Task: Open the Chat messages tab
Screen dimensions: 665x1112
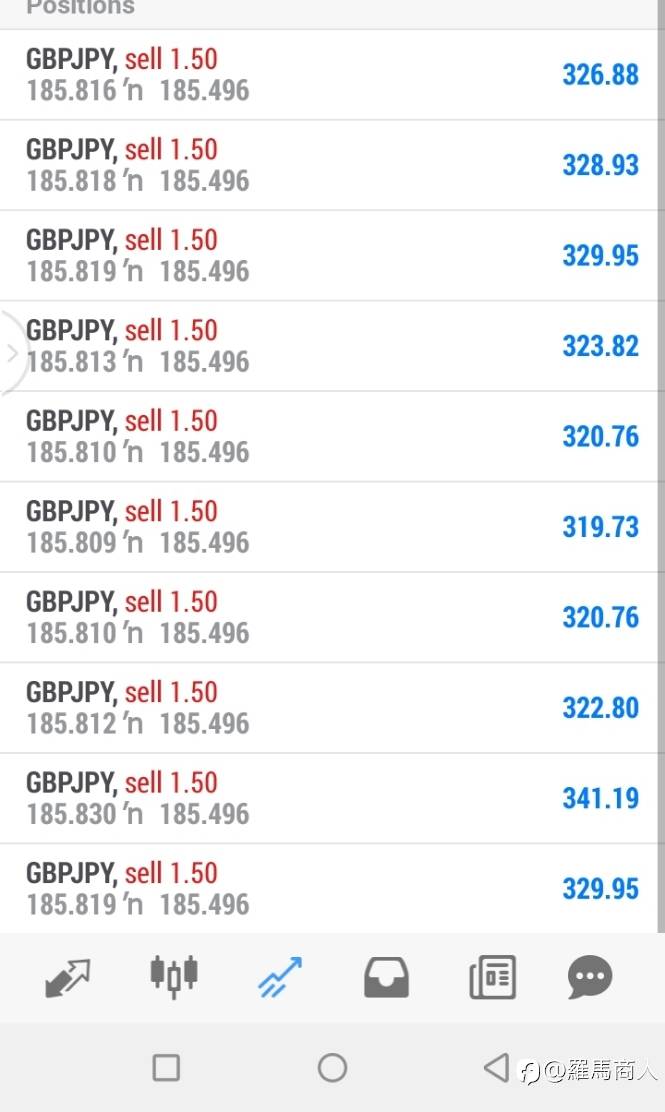Action: pyautogui.click(x=590, y=977)
